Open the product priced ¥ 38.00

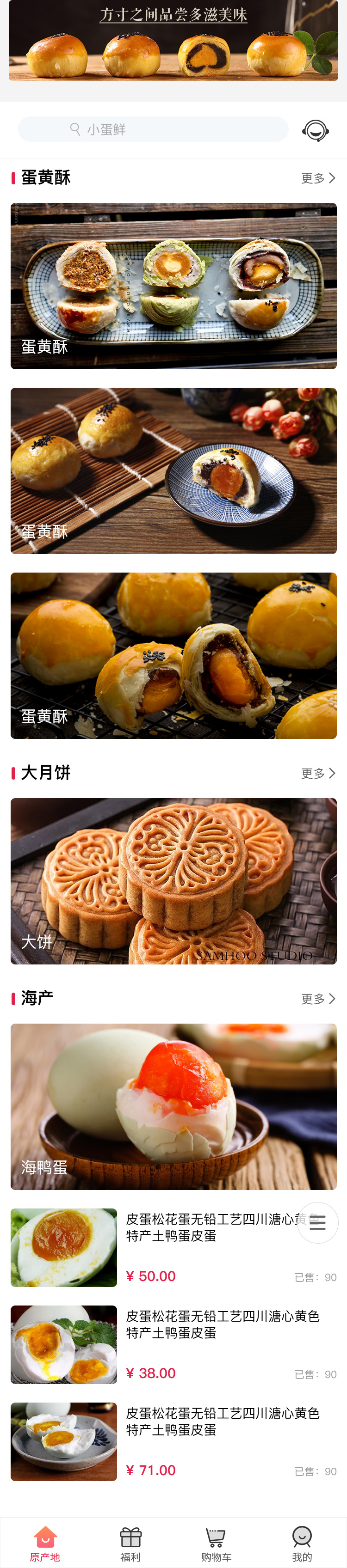173,1344
